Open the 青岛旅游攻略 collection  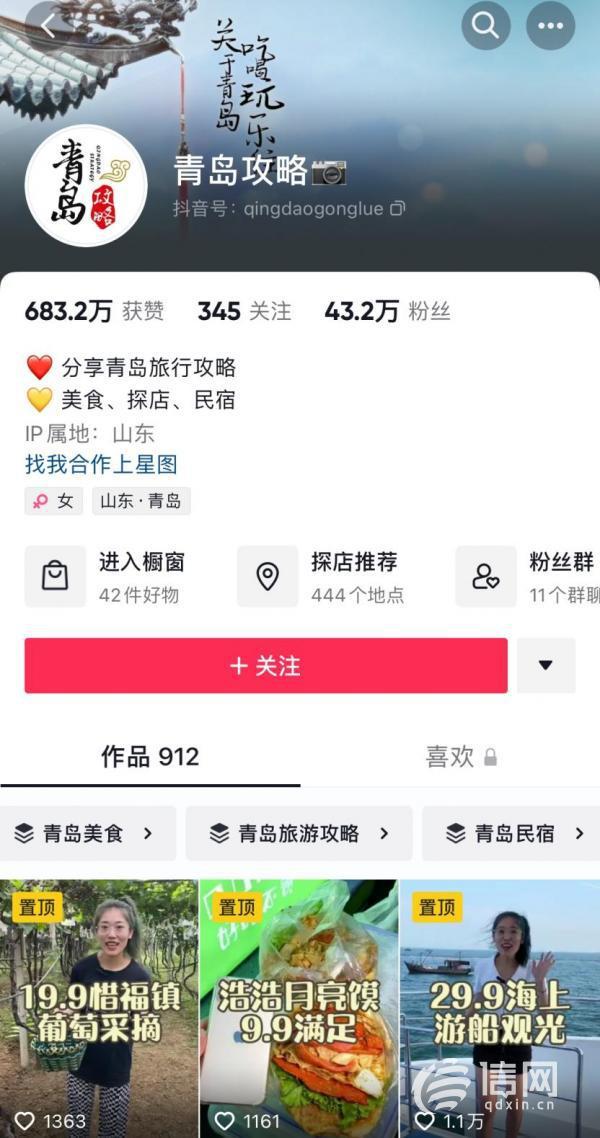pyautogui.click(x=298, y=833)
